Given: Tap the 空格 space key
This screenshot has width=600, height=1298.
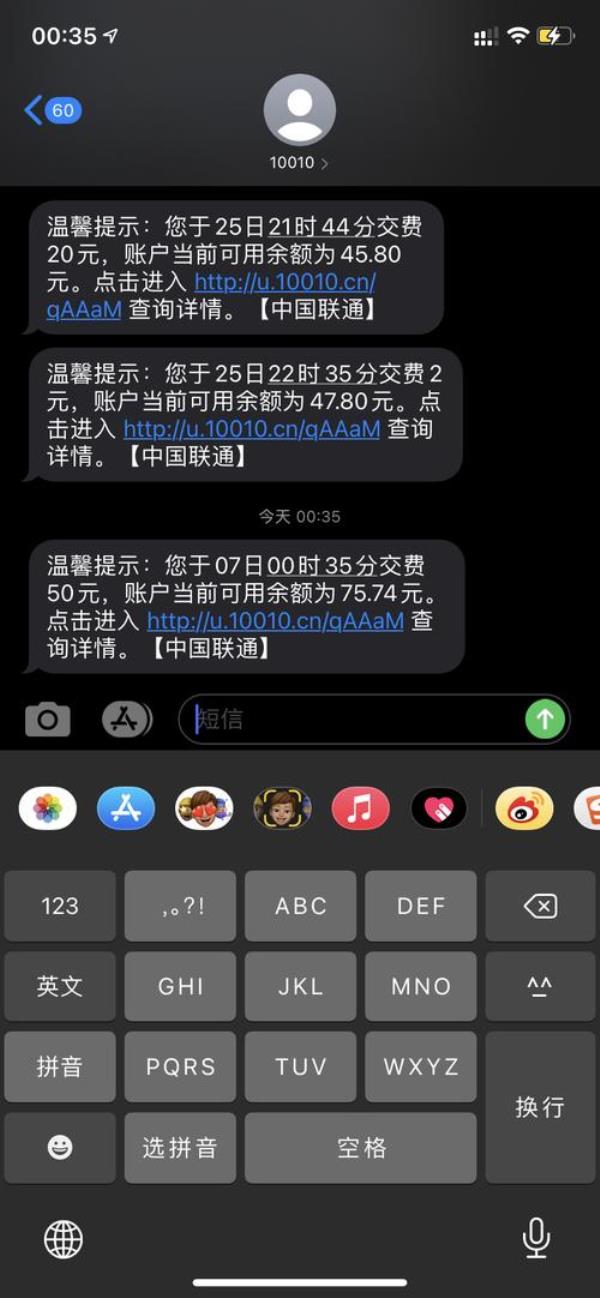Looking at the screenshot, I should click(360, 1148).
